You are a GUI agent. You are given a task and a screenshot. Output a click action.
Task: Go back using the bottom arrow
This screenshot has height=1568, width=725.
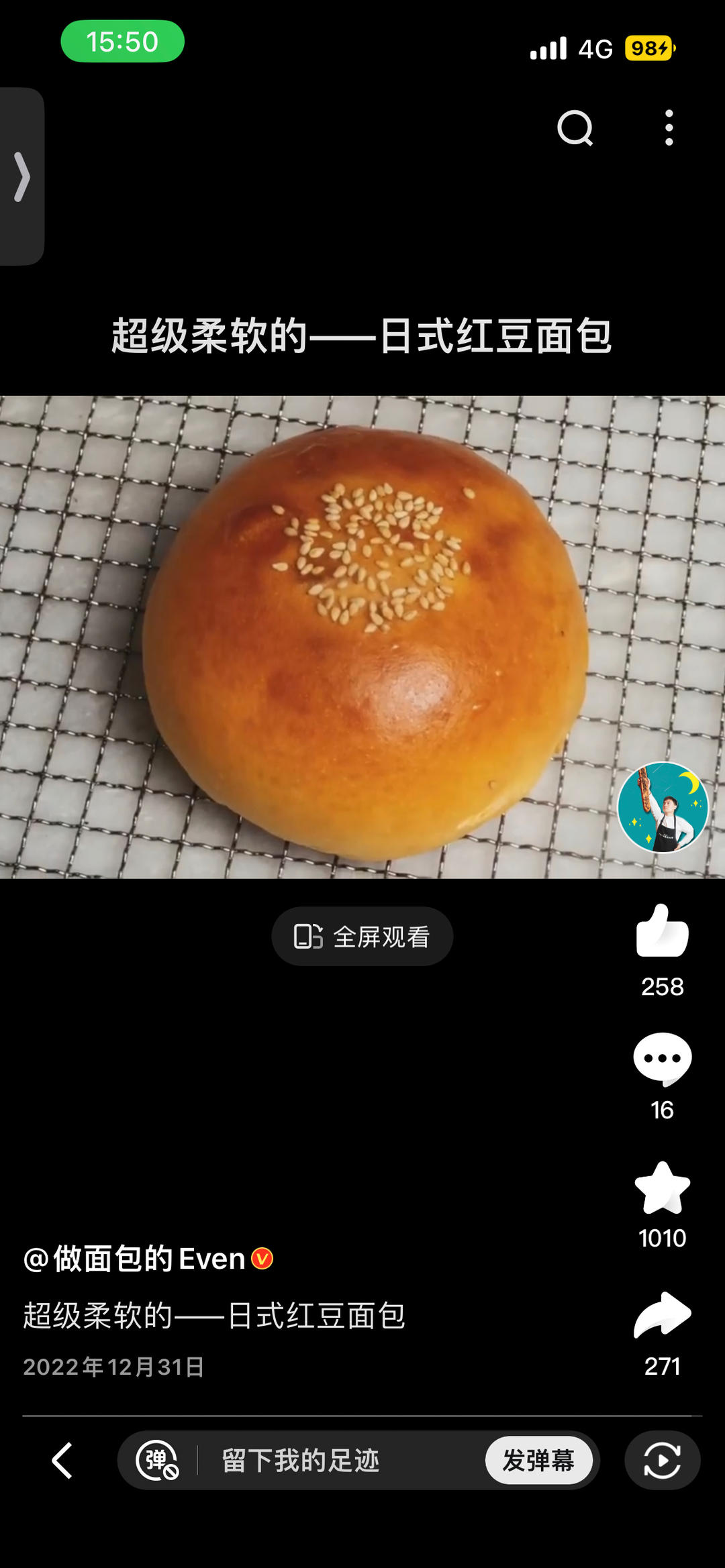click(x=62, y=1461)
